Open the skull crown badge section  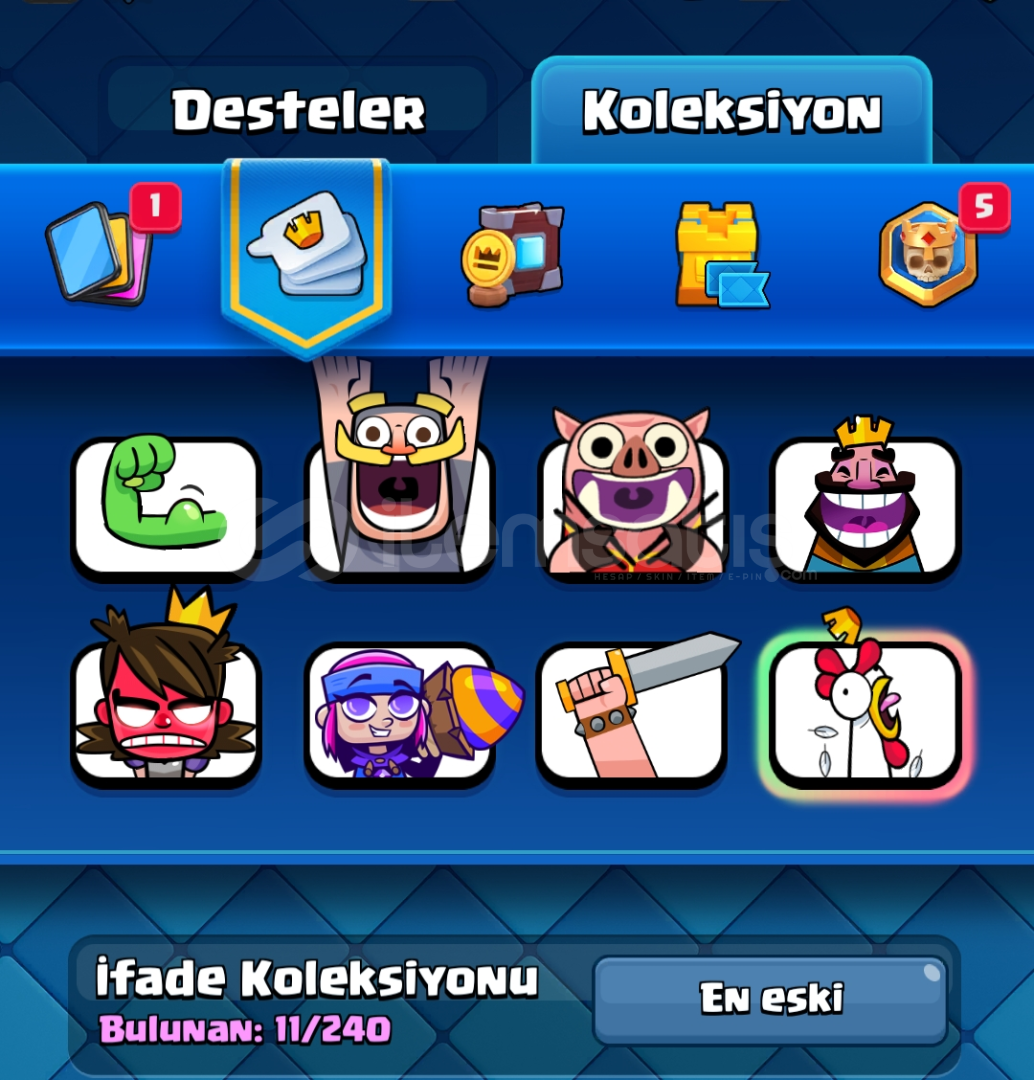928,254
